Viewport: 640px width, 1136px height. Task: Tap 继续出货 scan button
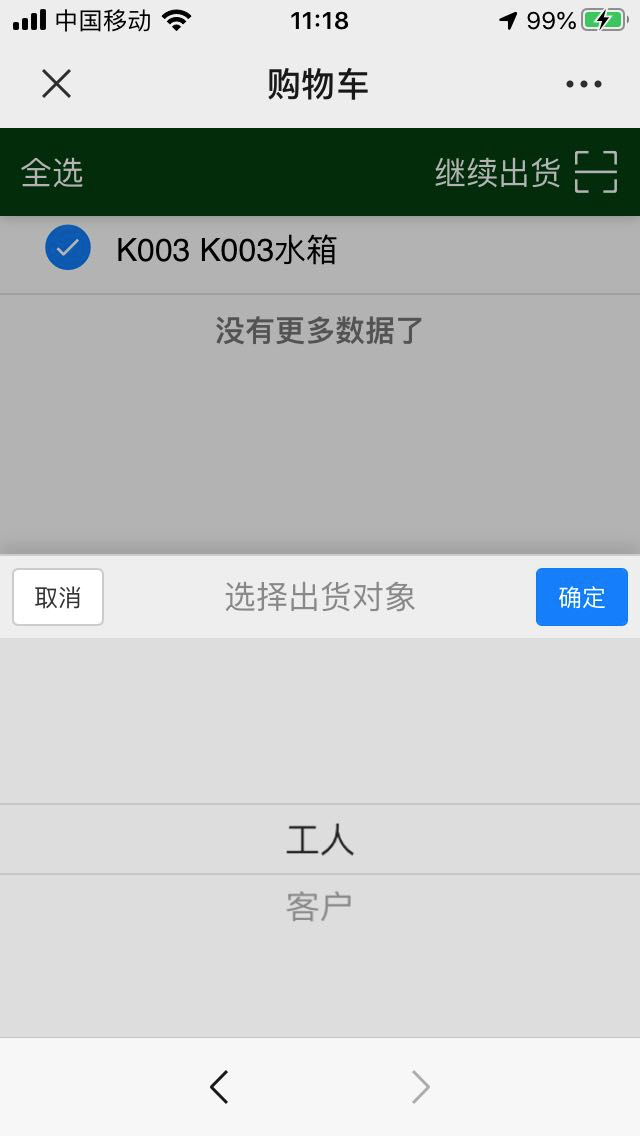pos(526,172)
